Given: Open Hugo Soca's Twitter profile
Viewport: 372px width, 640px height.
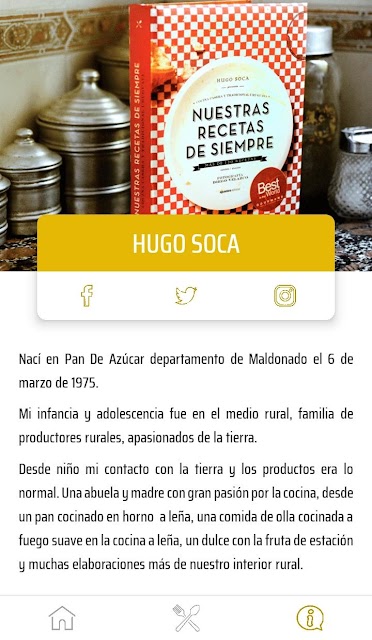Looking at the screenshot, I should pyautogui.click(x=186, y=296).
